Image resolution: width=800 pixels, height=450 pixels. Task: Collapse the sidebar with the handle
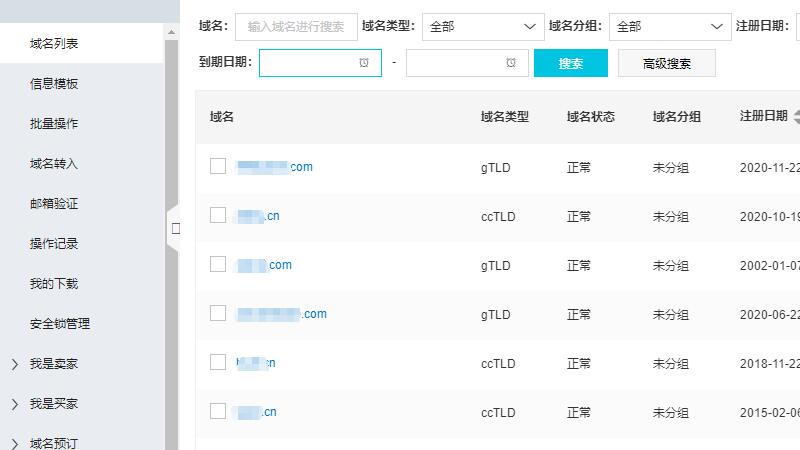[175, 228]
